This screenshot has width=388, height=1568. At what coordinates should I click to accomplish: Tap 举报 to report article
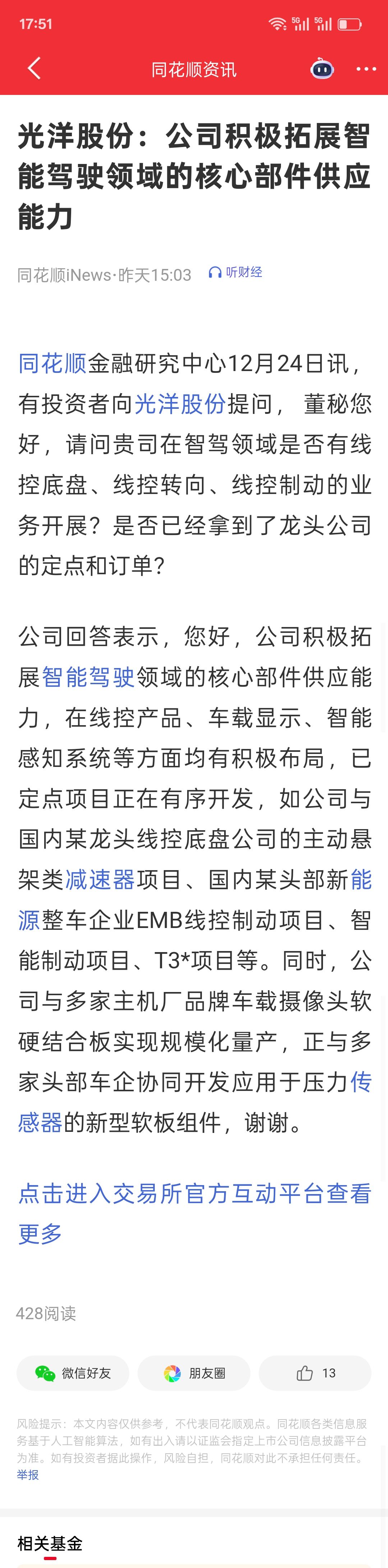[x=28, y=1475]
